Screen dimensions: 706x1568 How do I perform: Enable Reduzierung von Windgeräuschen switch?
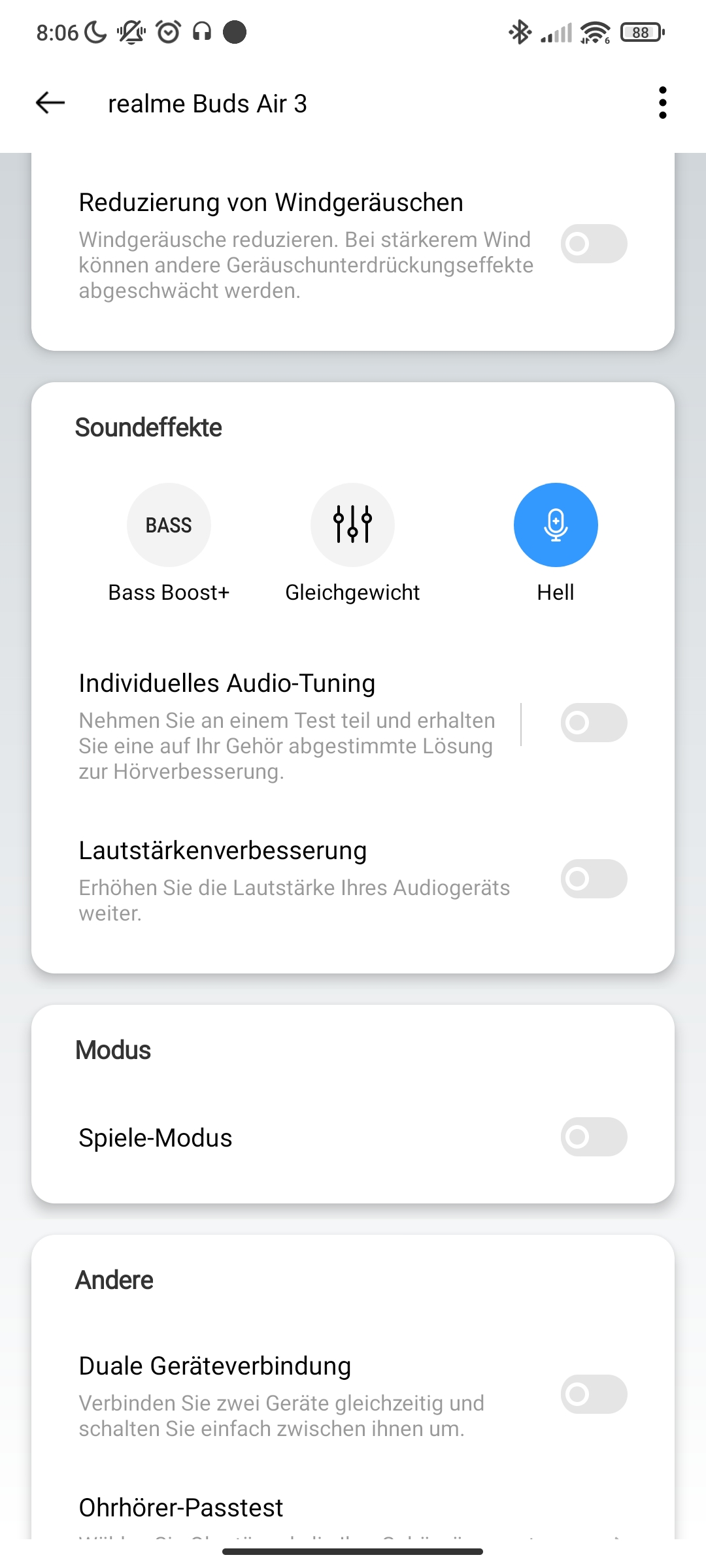(594, 244)
